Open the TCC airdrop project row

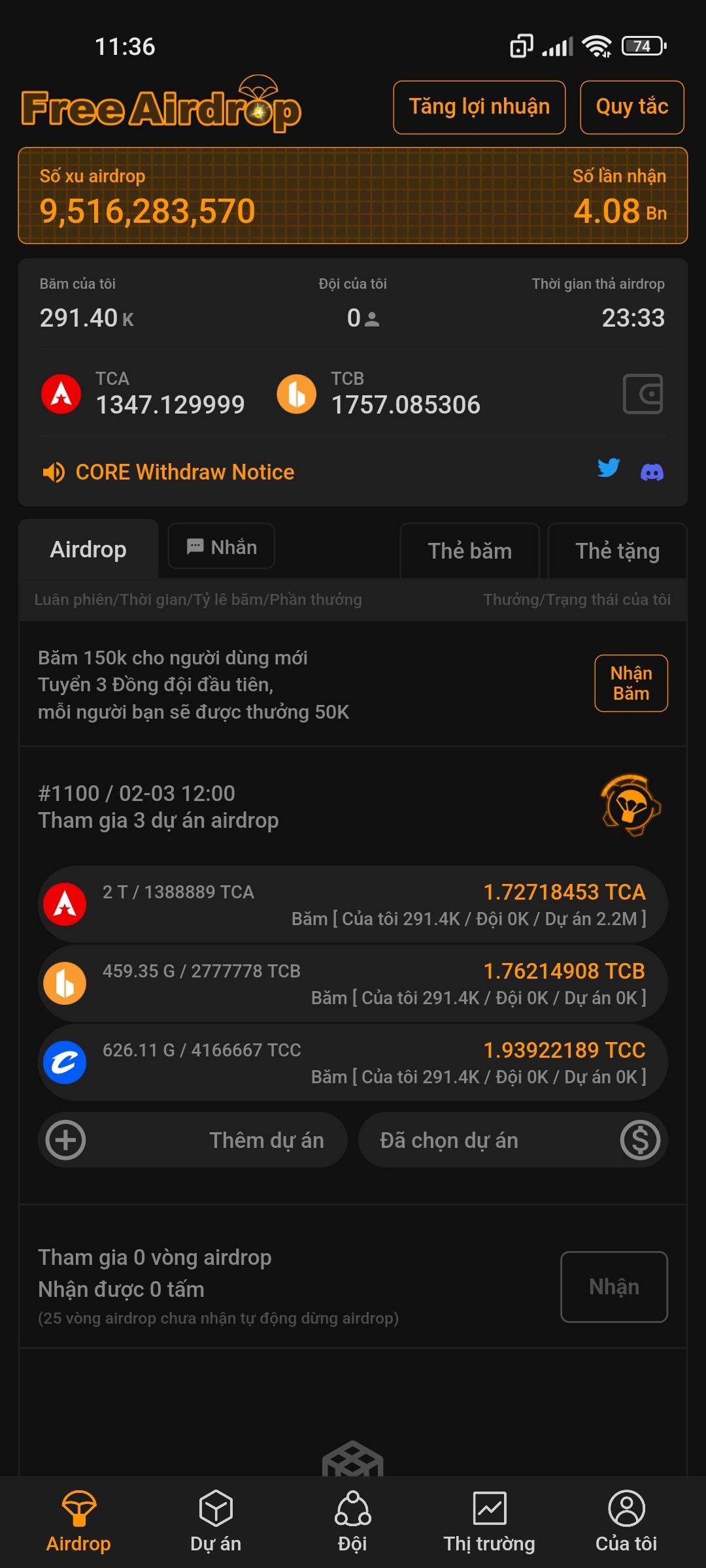353,1063
